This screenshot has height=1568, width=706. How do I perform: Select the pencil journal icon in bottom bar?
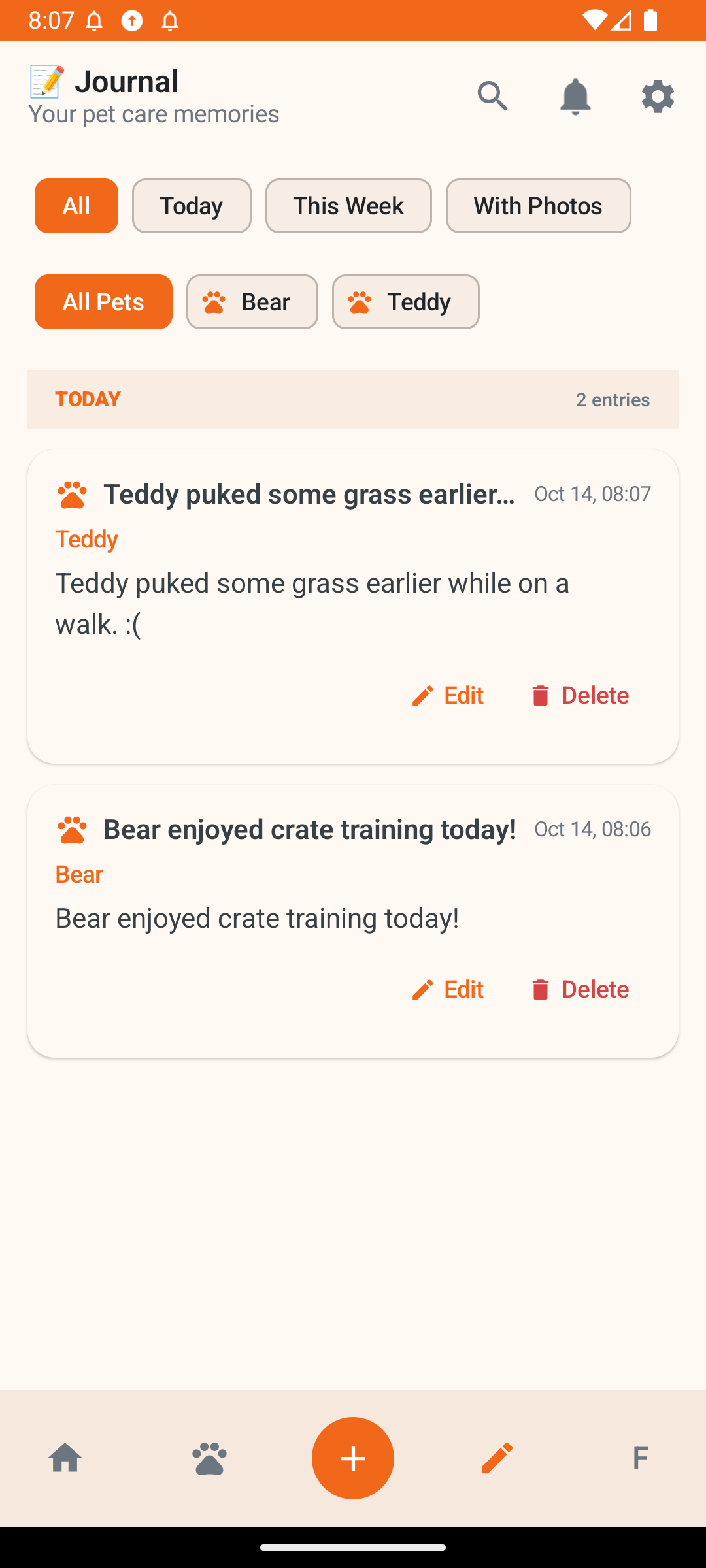(x=497, y=1458)
